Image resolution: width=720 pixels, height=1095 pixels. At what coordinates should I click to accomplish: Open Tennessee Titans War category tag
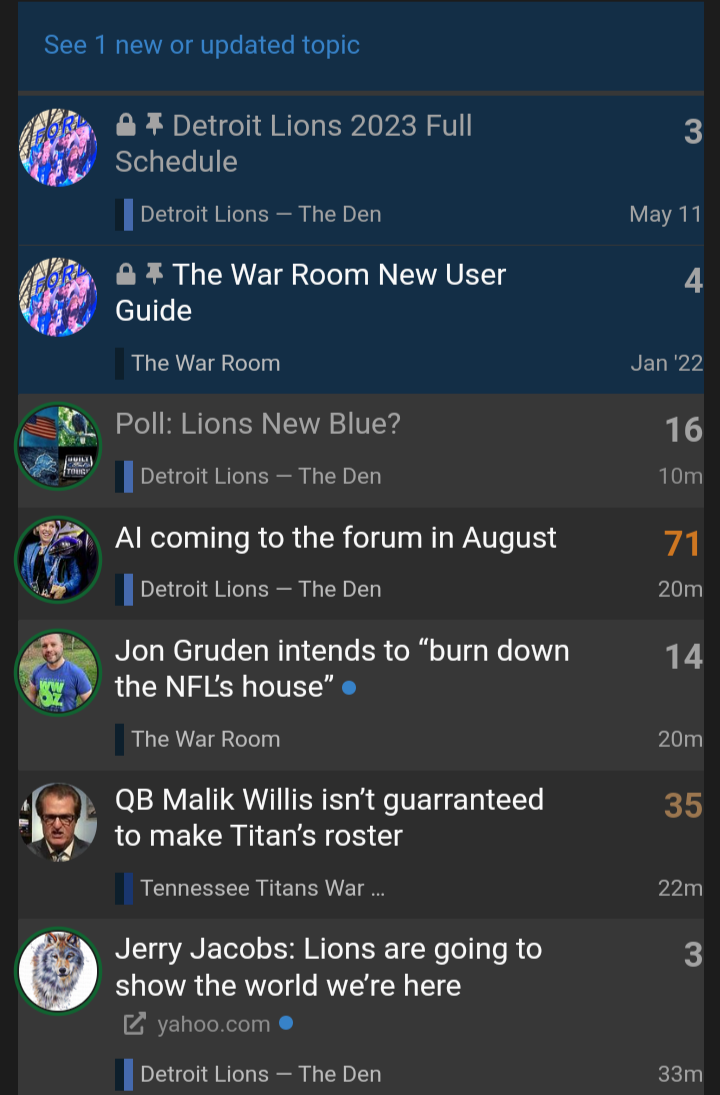point(261,888)
